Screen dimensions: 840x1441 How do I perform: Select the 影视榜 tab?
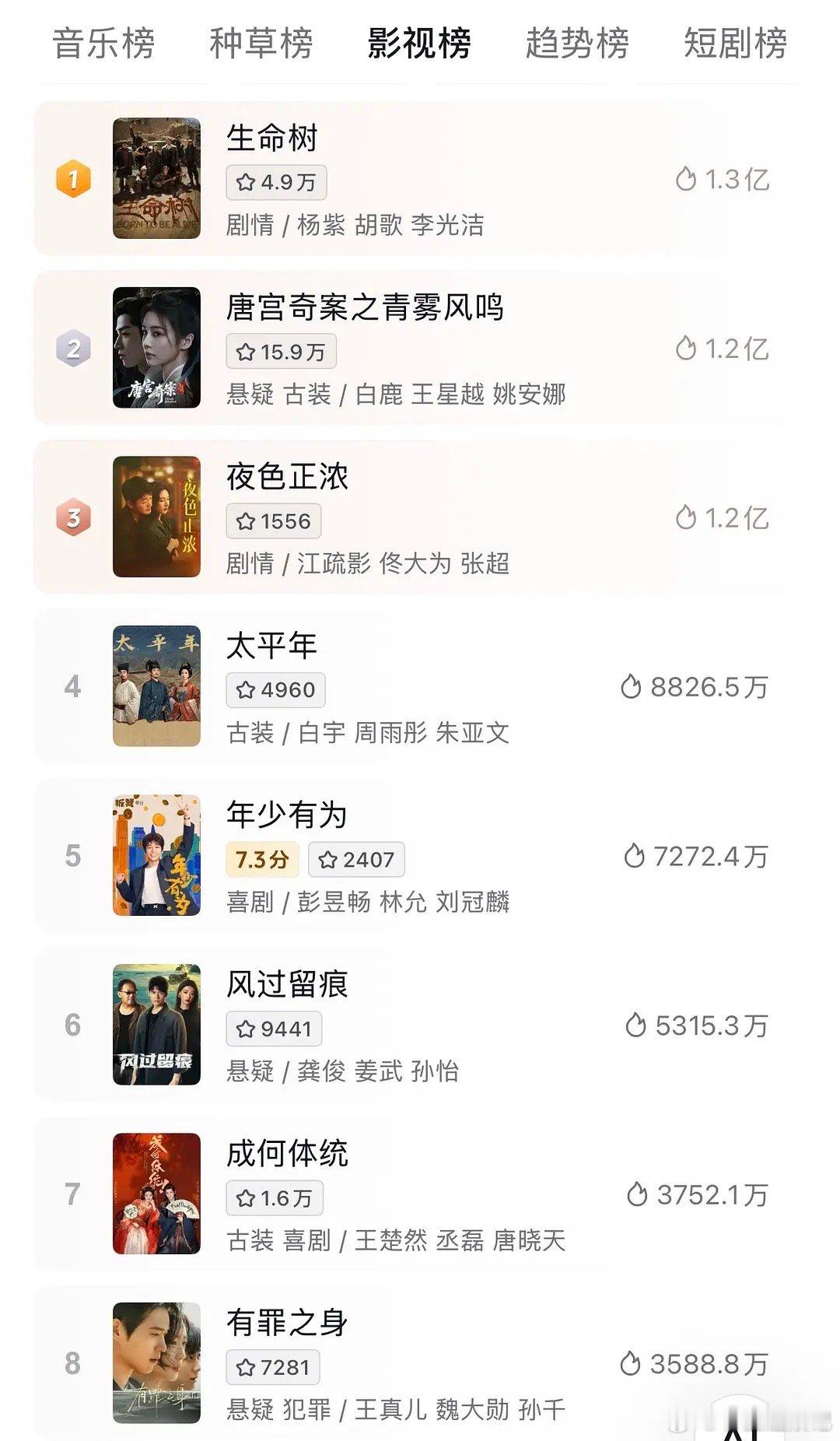tap(419, 44)
